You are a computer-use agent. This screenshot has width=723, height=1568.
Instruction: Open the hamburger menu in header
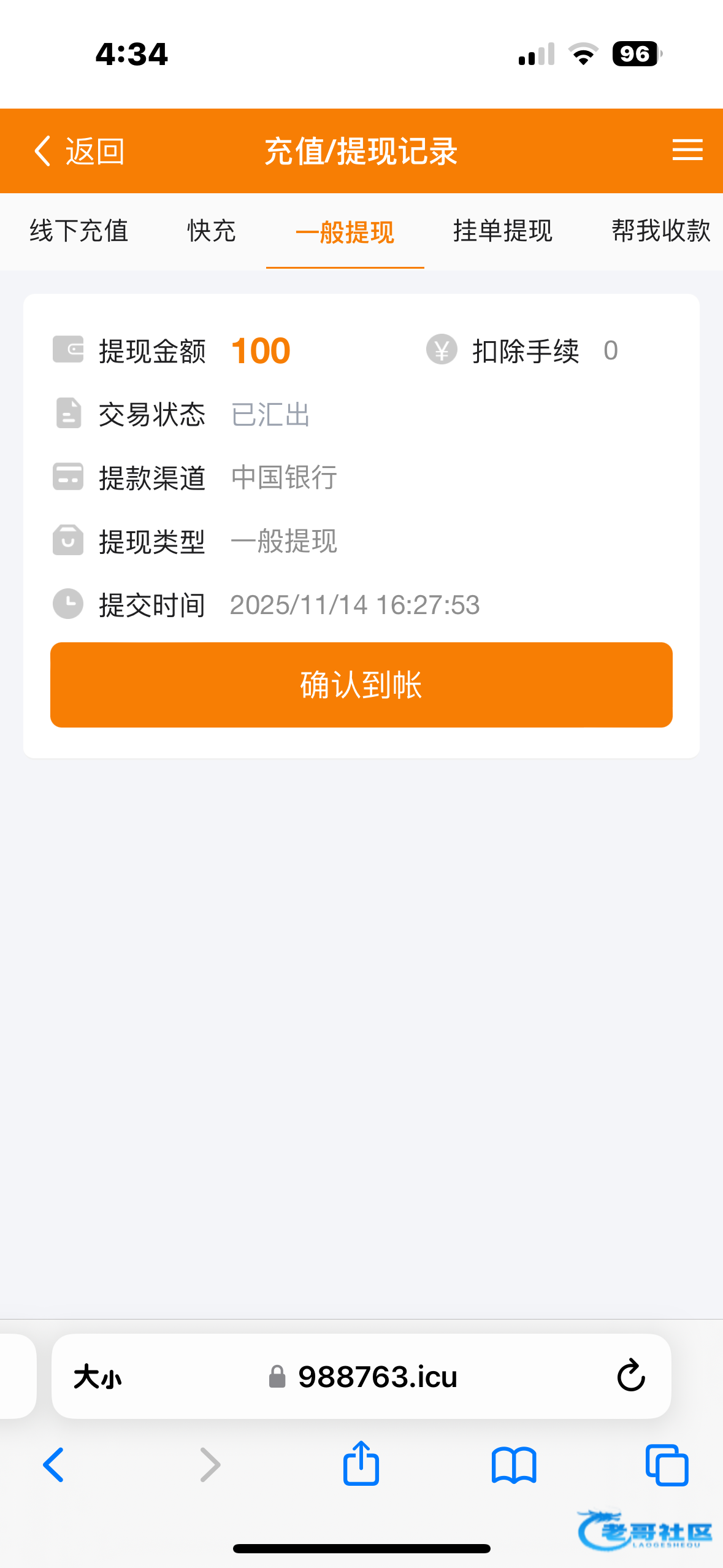[x=687, y=150]
